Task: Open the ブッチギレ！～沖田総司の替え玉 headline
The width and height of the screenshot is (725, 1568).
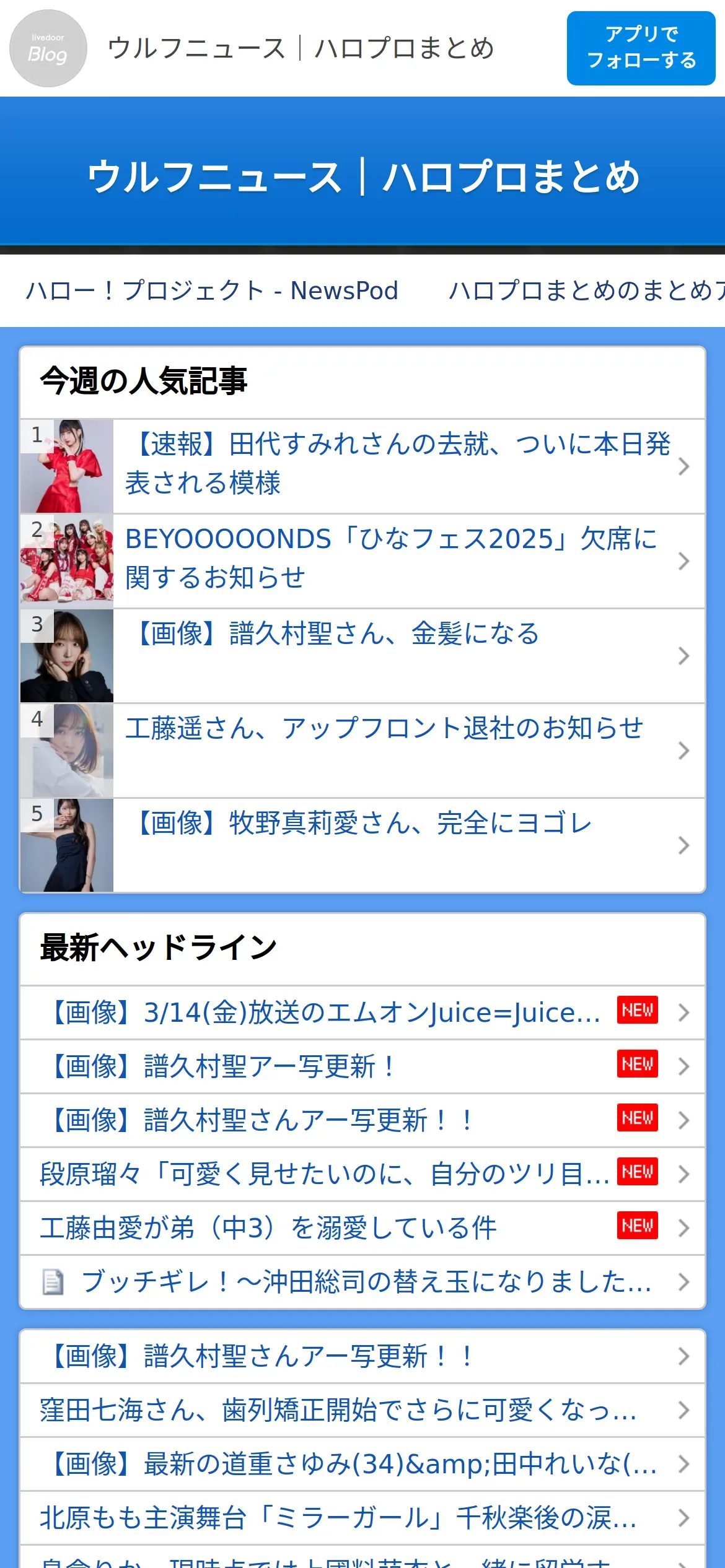Action: click(x=366, y=1282)
